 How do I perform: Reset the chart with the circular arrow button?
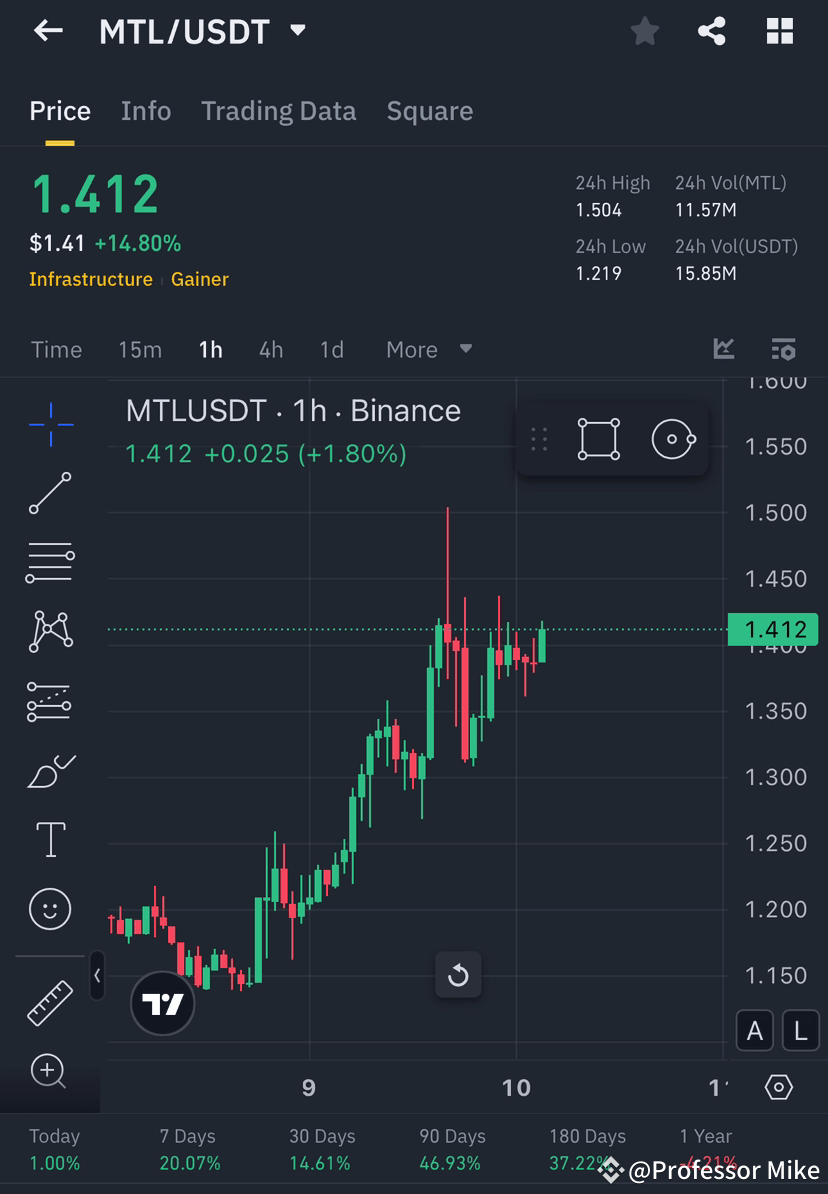(x=458, y=974)
